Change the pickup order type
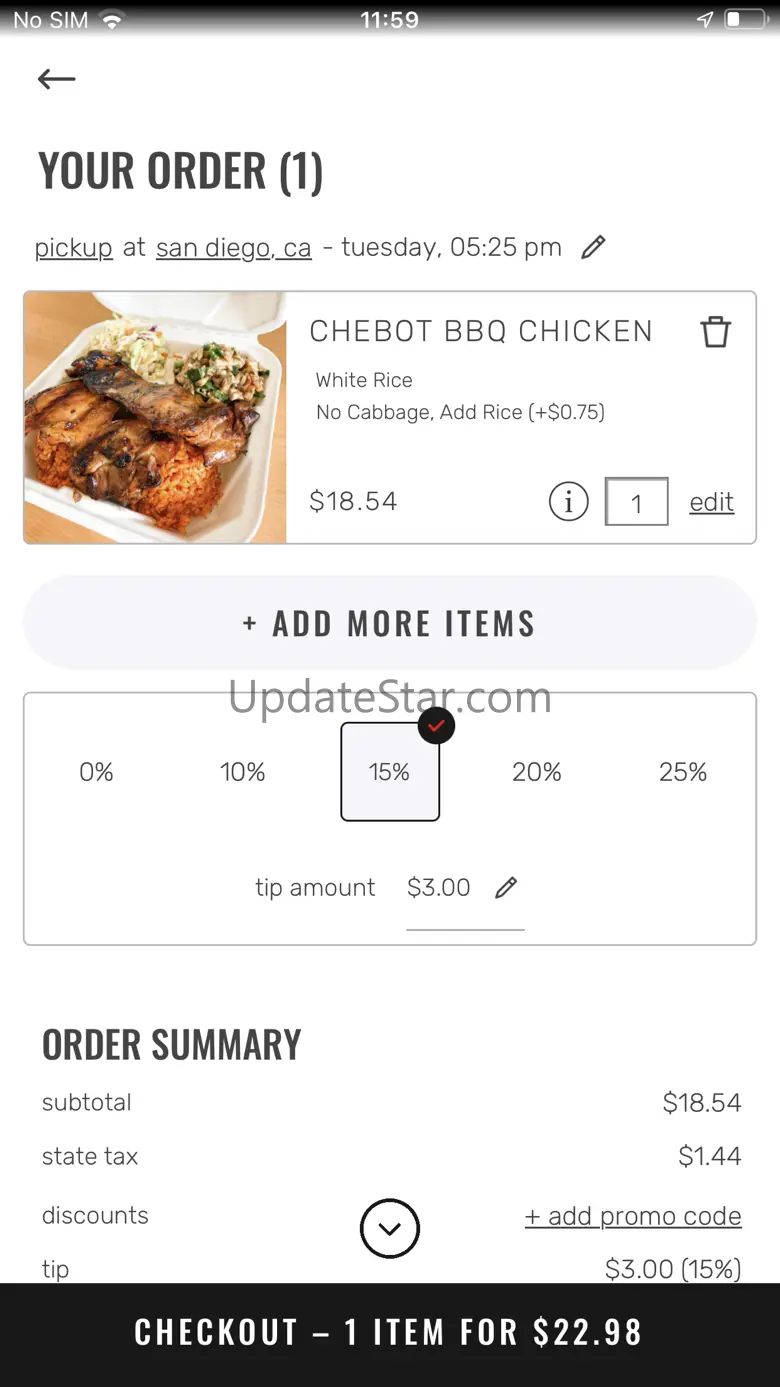780x1387 pixels. 73,247
